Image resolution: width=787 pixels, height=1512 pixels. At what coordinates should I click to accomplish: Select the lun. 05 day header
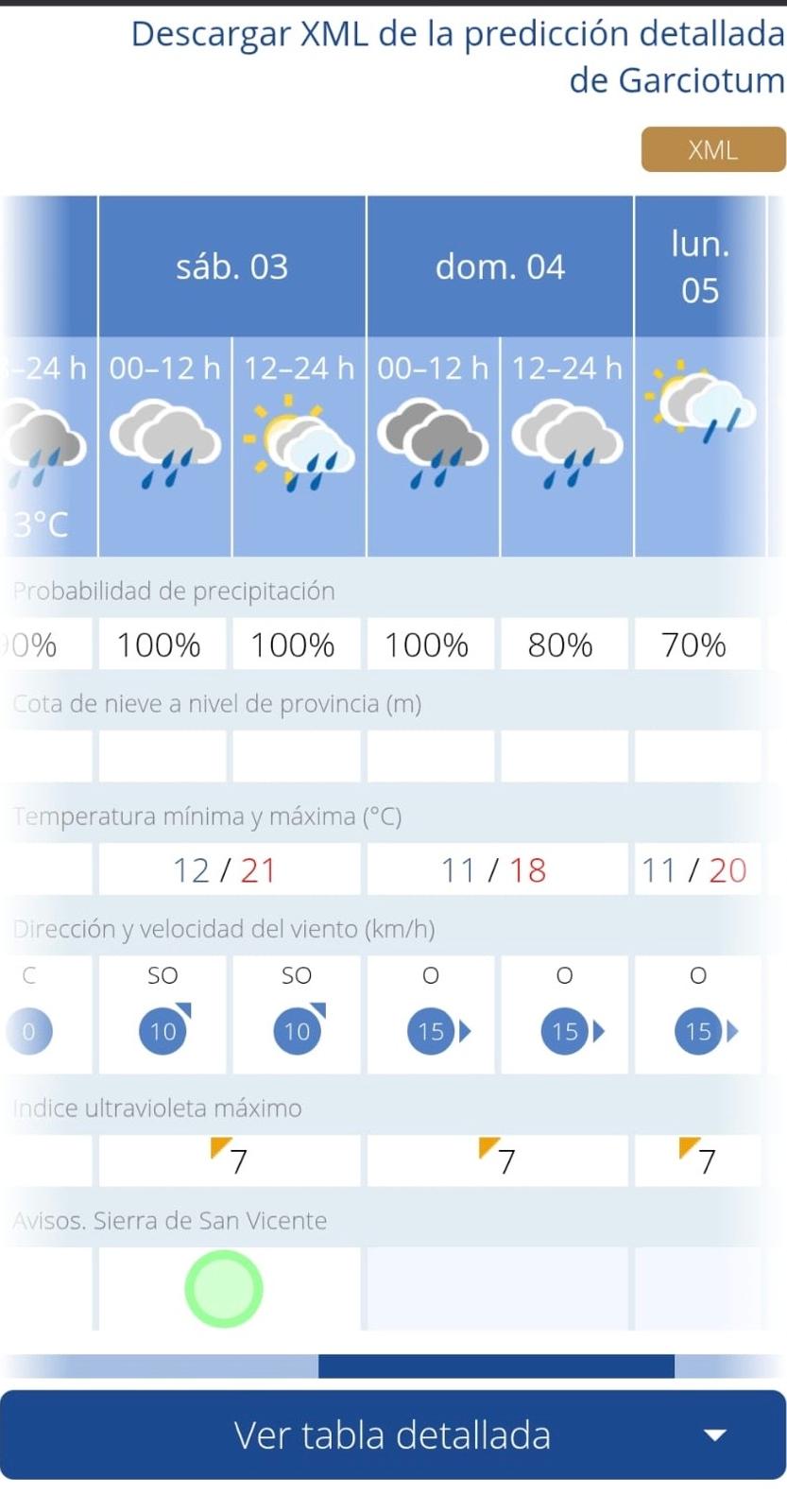(x=700, y=266)
